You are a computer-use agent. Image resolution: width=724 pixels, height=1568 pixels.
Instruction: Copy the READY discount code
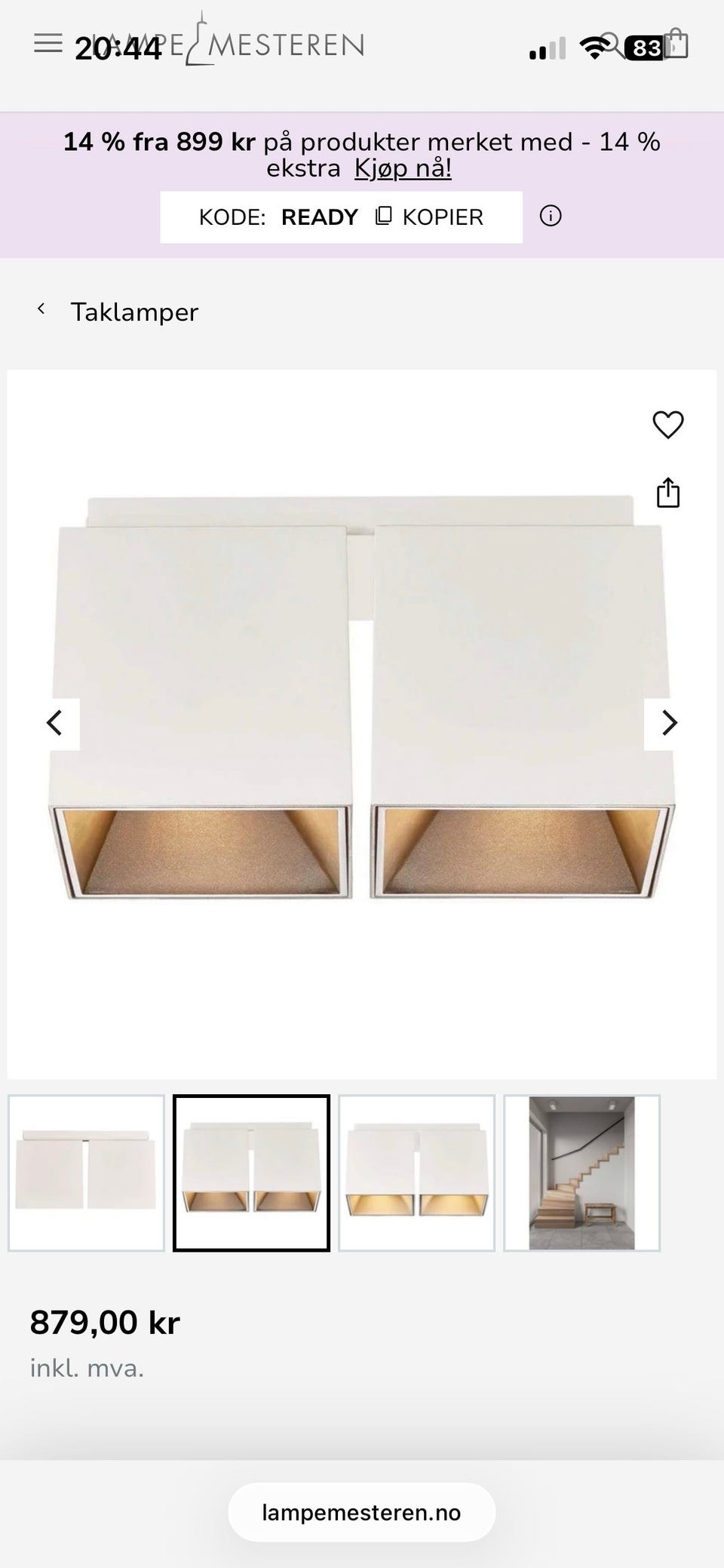pos(429,217)
